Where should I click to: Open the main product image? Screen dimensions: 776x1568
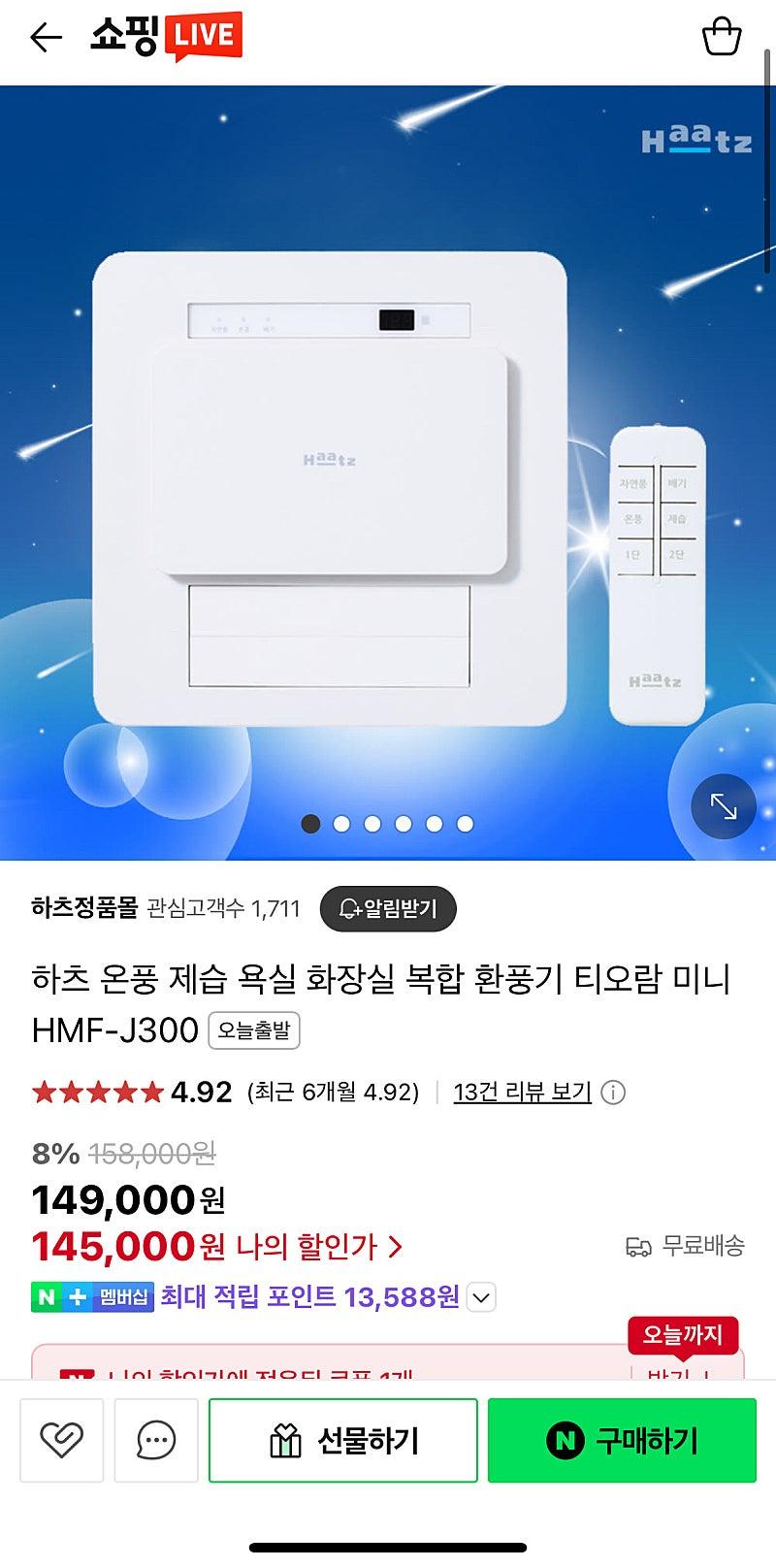[x=388, y=485]
